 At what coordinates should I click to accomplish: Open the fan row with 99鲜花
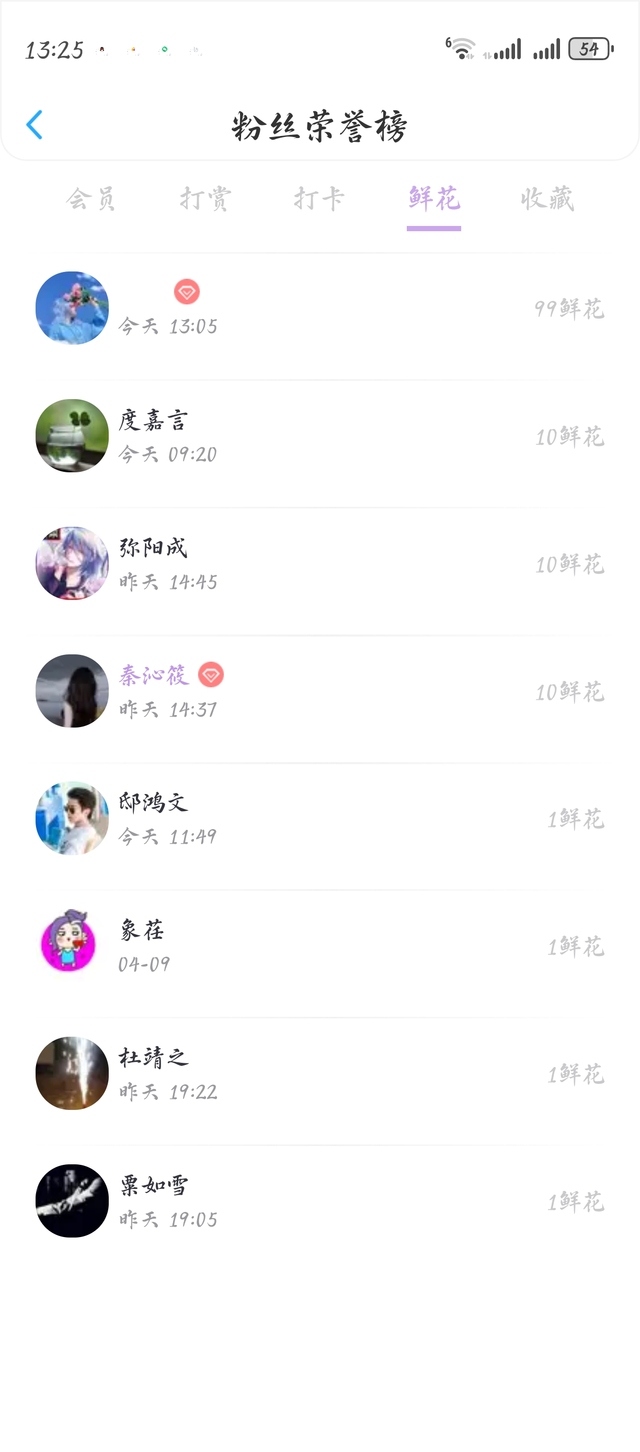(320, 308)
